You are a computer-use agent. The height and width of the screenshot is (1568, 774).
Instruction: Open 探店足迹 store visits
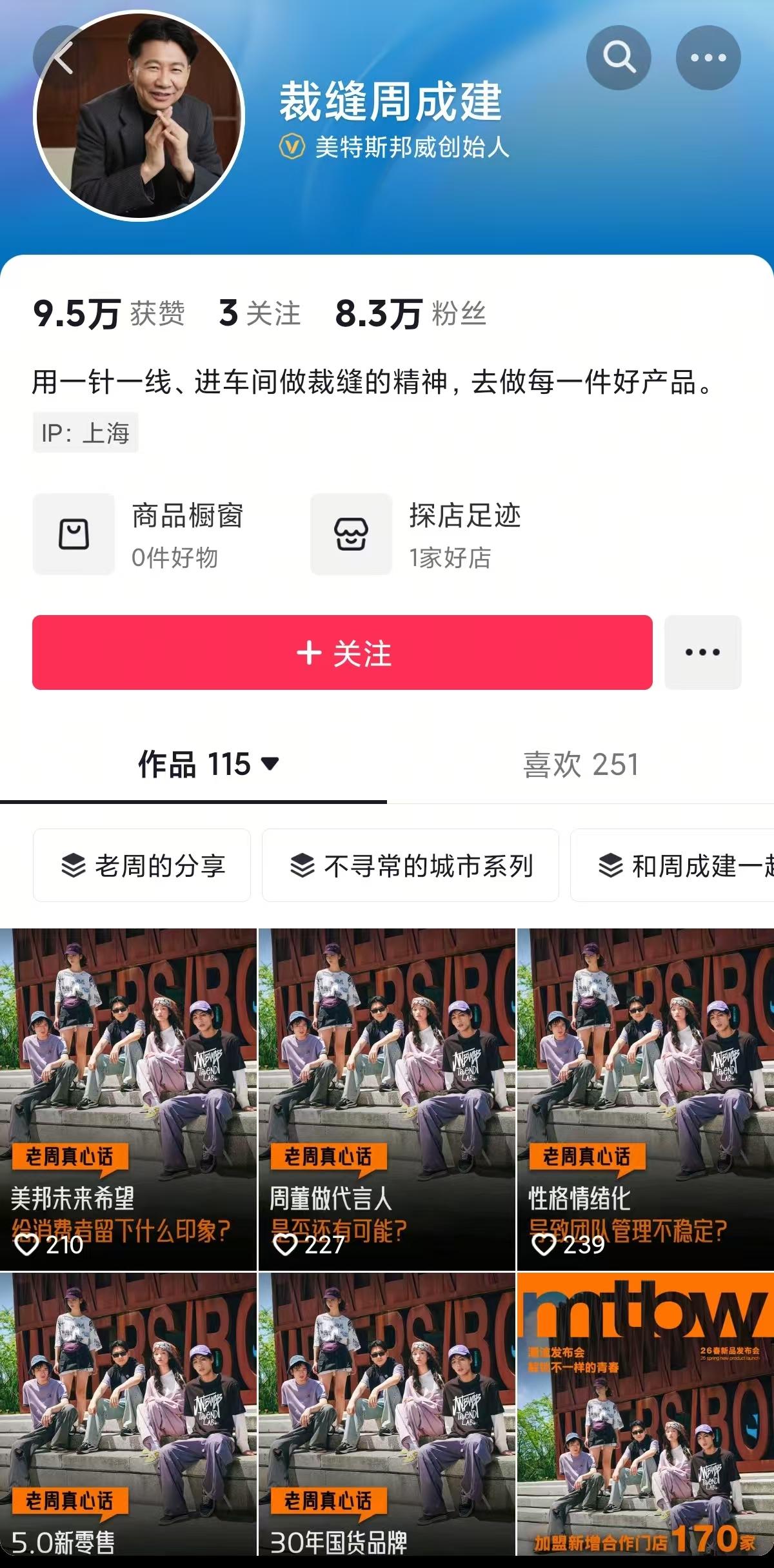[416, 534]
